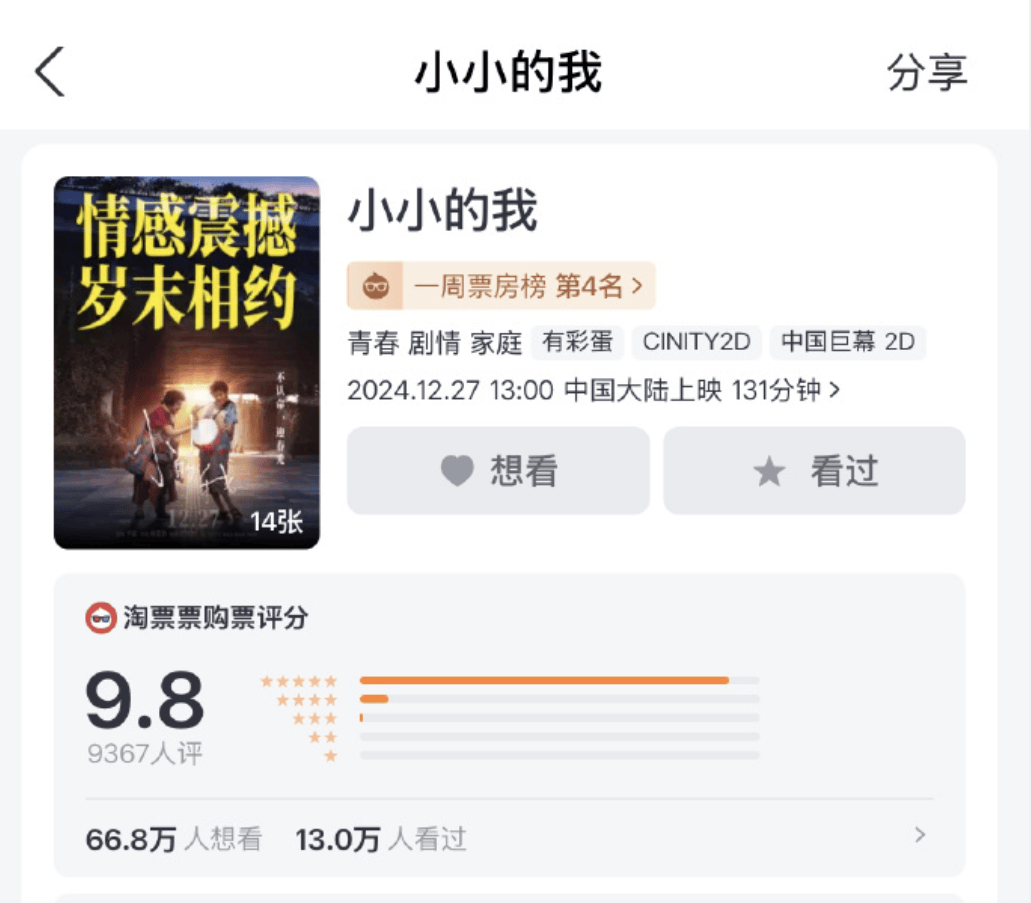Open the movie poster gallery with 14张
Viewport: 1031px width, 903px height.
187,362
